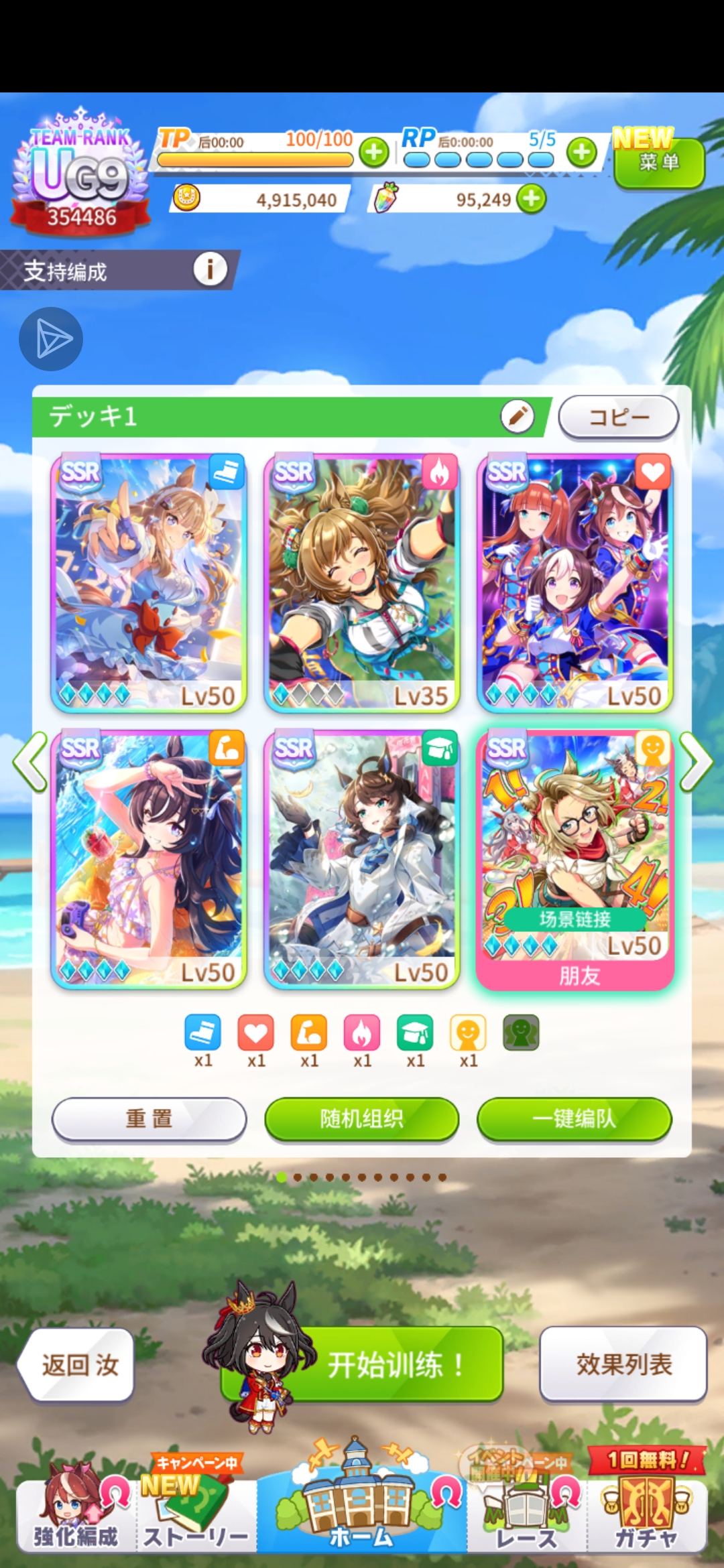Tap the plus icon to refill TP
The width and height of the screenshot is (724, 1568).
pos(374,153)
